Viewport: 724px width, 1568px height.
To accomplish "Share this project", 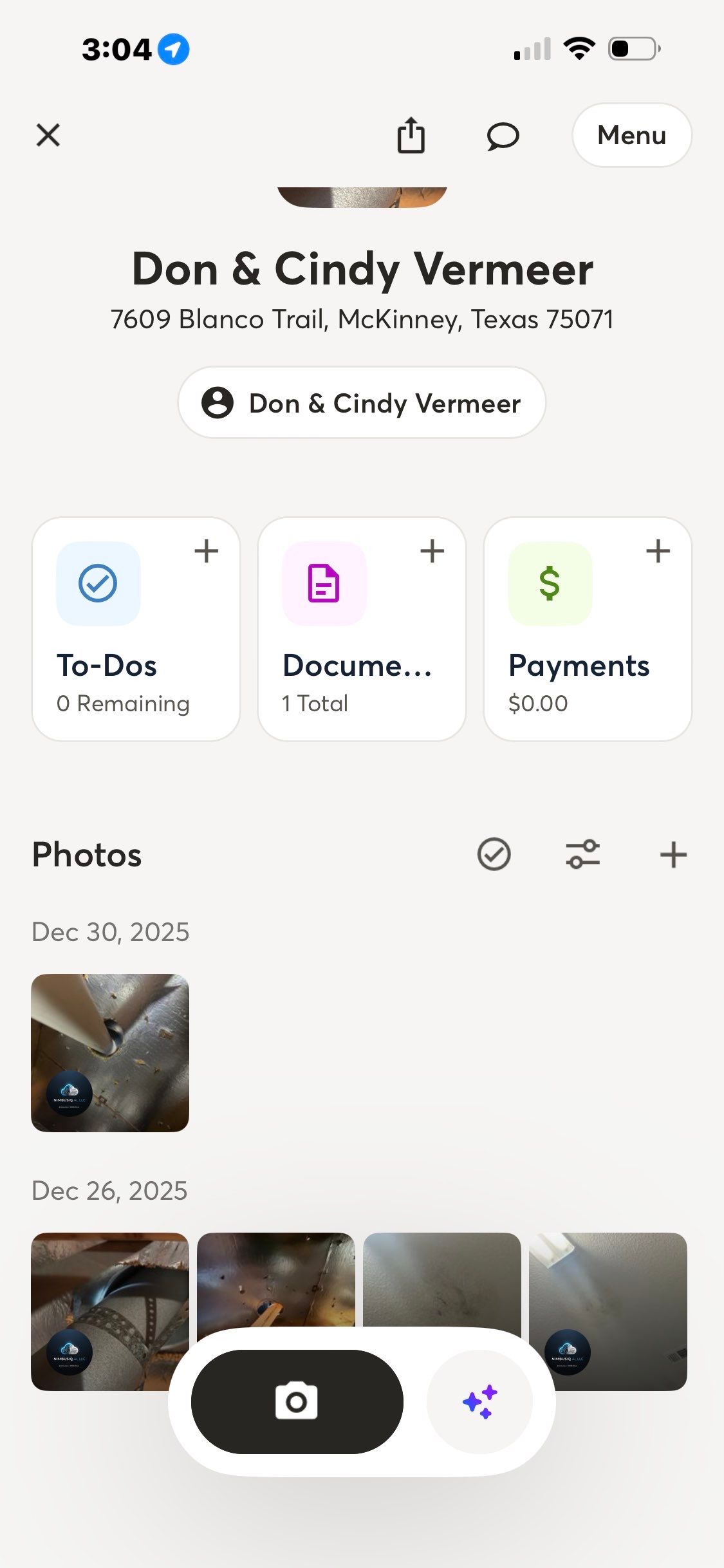I will coord(411,135).
